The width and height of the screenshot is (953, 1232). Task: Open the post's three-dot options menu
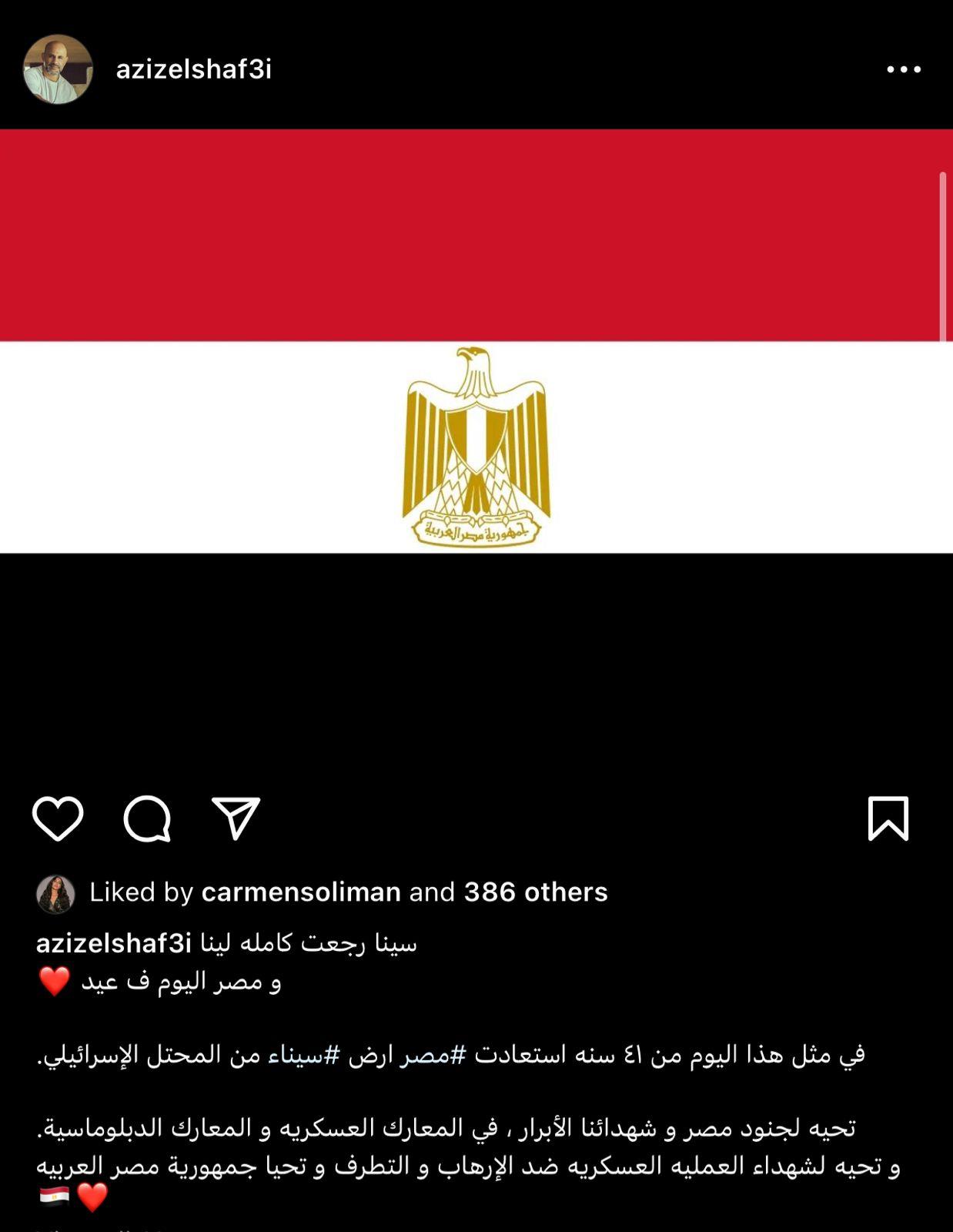[x=903, y=69]
